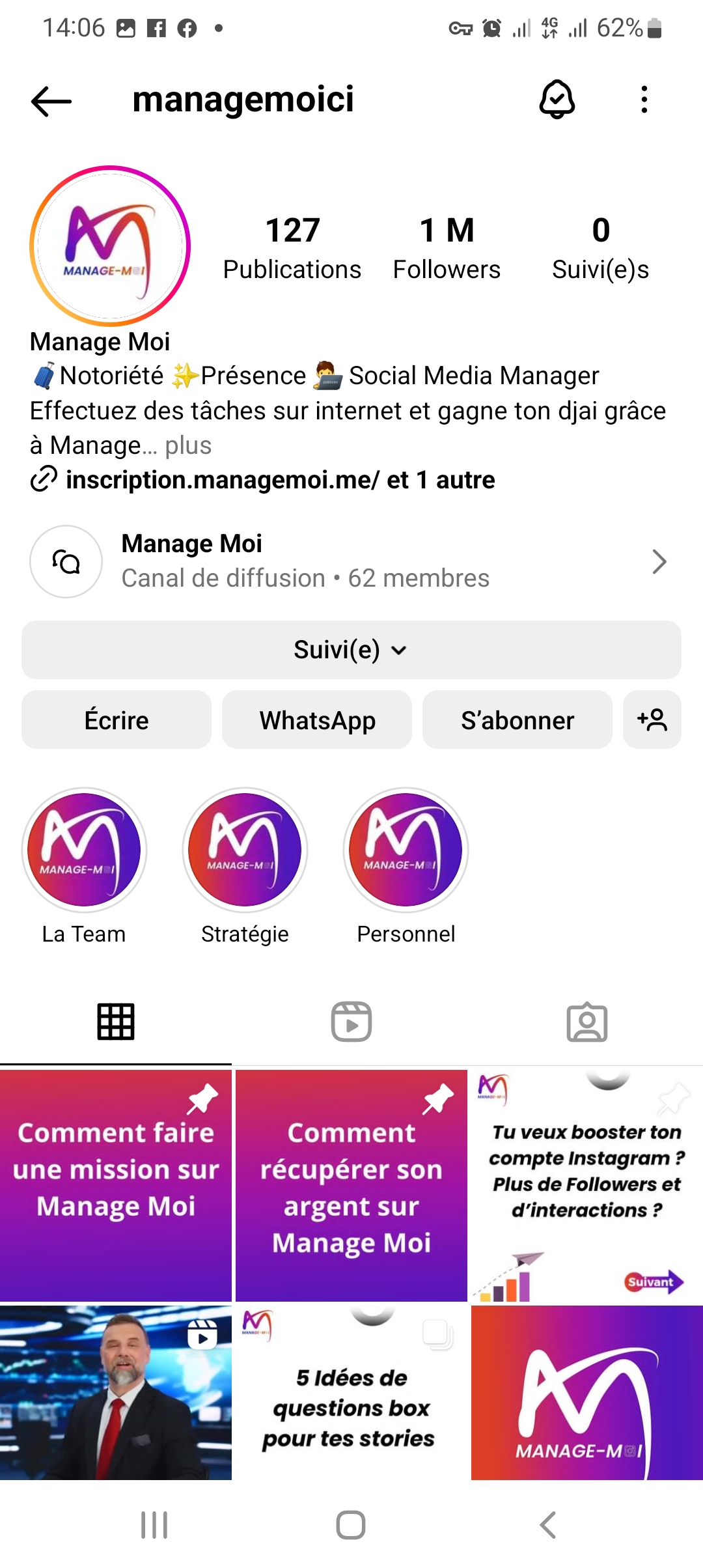Switch to the tagged posts tab
Viewport: 703px width, 1568px height.
(587, 1022)
